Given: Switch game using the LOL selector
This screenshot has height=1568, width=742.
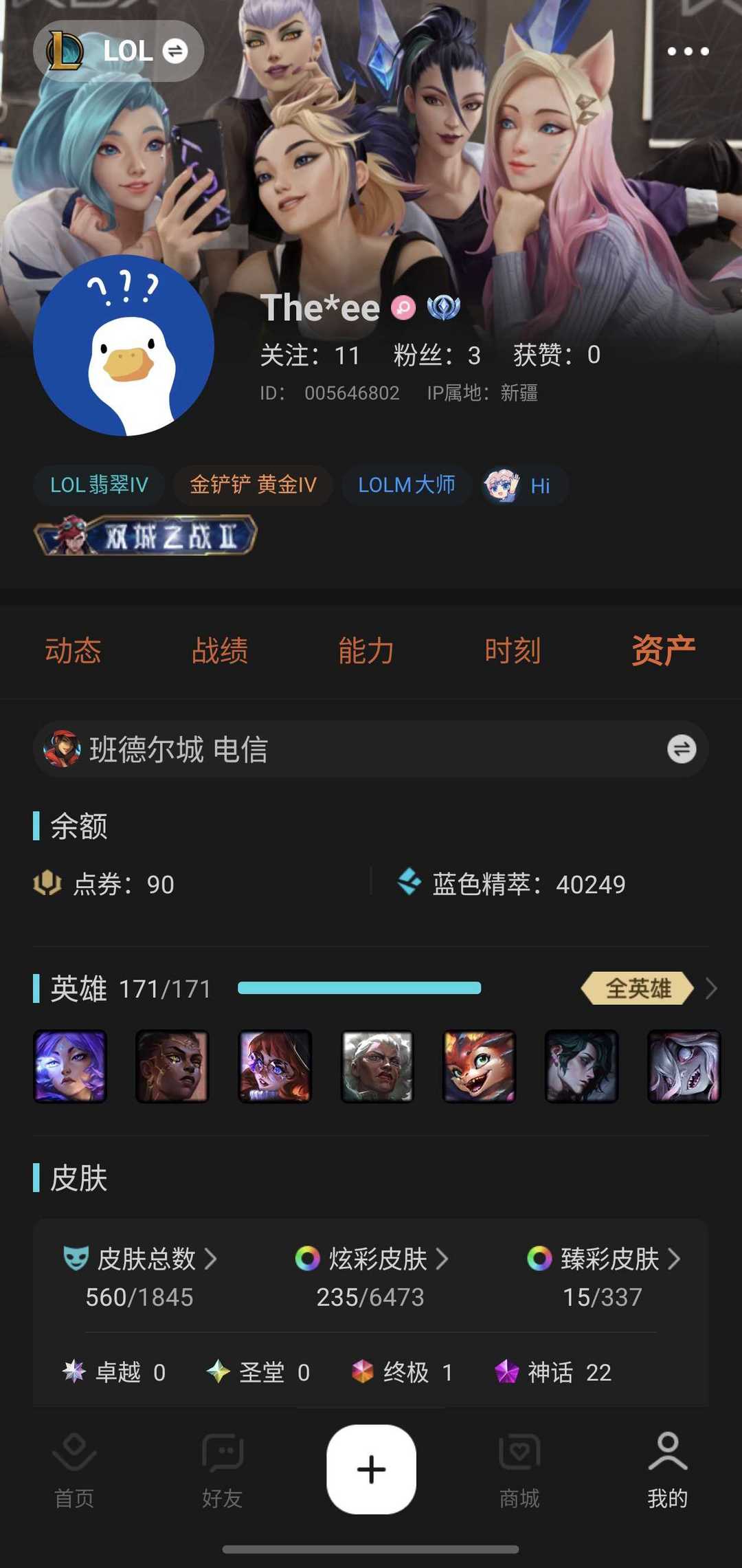Looking at the screenshot, I should (118, 52).
